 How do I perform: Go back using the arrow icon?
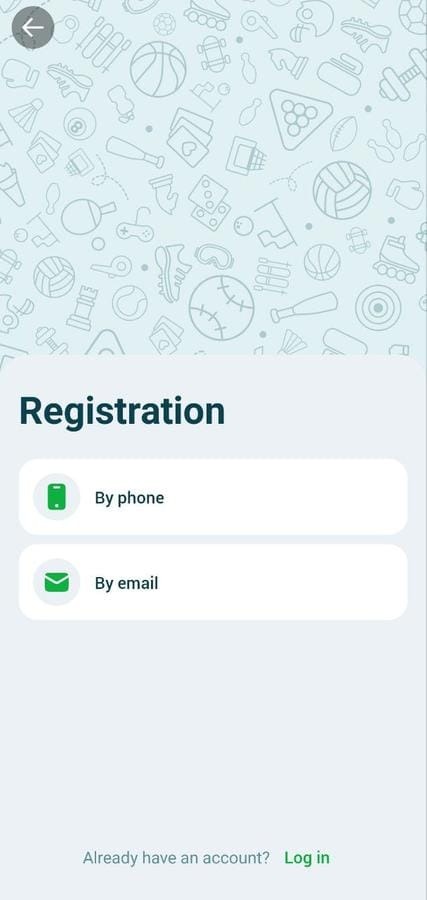pos(33,28)
